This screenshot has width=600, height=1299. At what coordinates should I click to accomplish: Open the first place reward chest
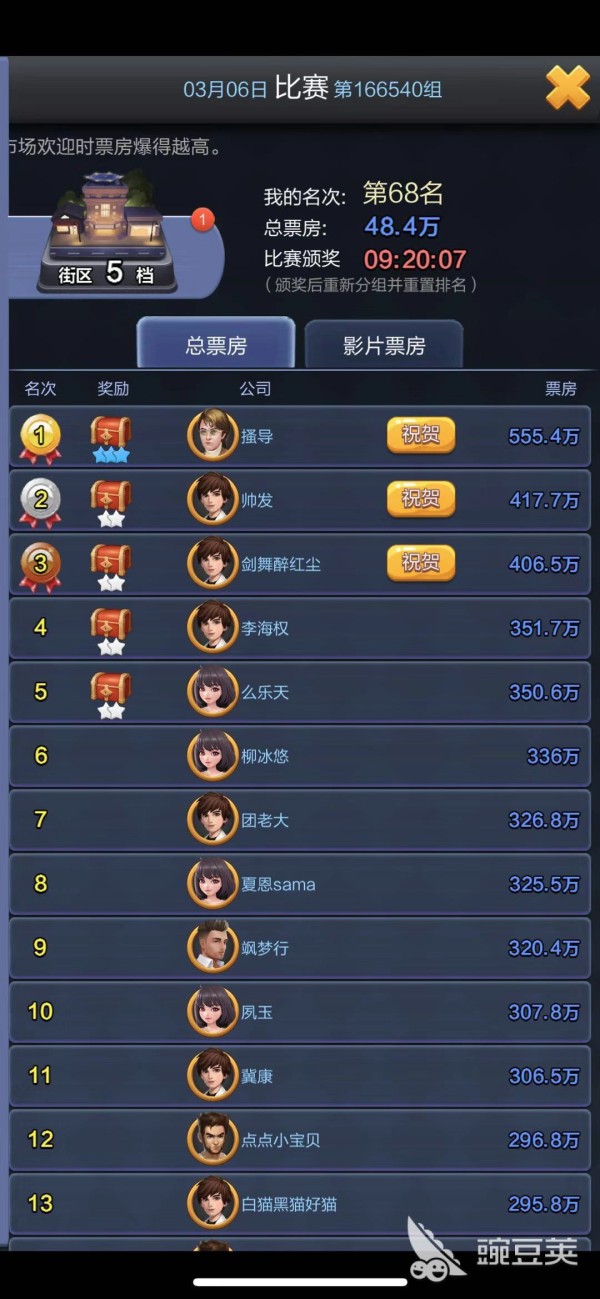110,436
